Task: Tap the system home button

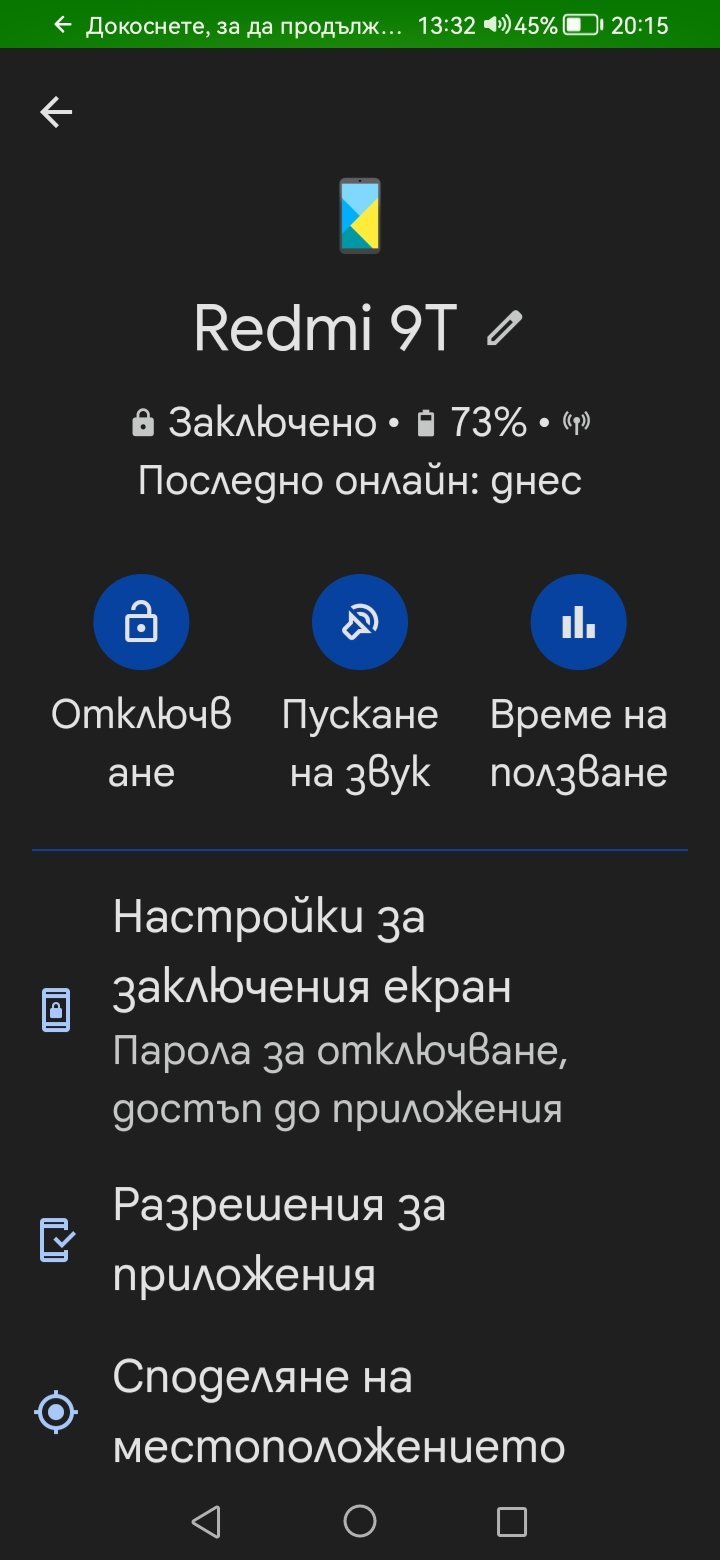Action: 360,1521
